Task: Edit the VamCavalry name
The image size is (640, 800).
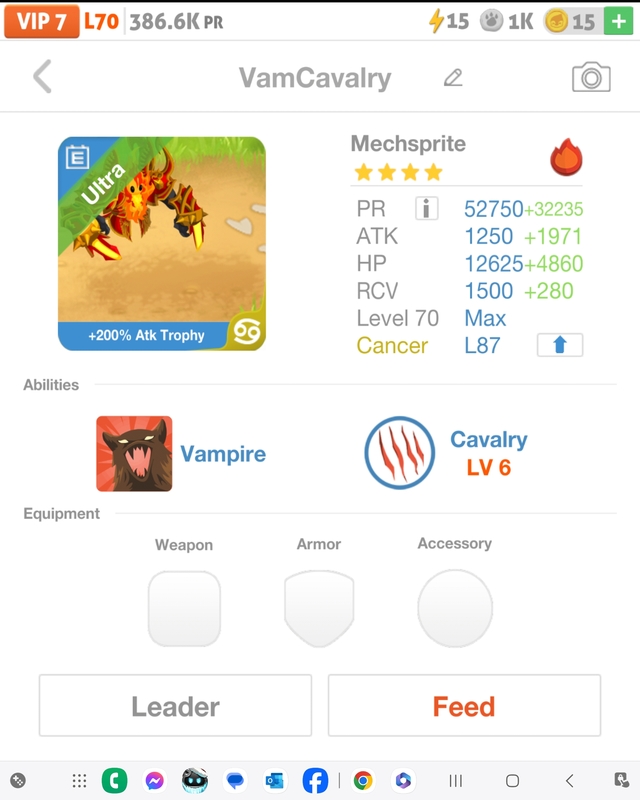Action: pyautogui.click(x=453, y=78)
